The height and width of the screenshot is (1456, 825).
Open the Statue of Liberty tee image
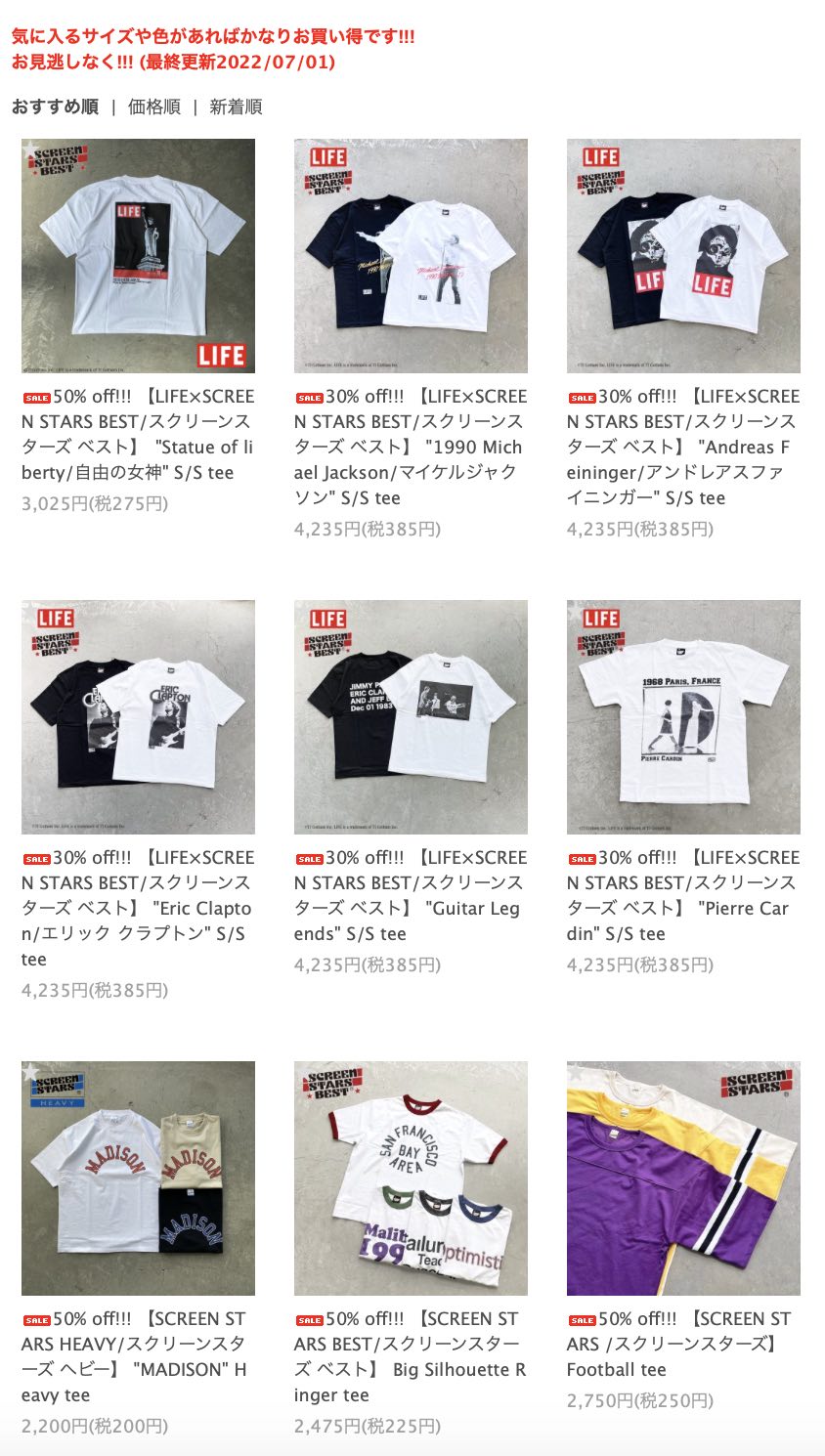(138, 256)
